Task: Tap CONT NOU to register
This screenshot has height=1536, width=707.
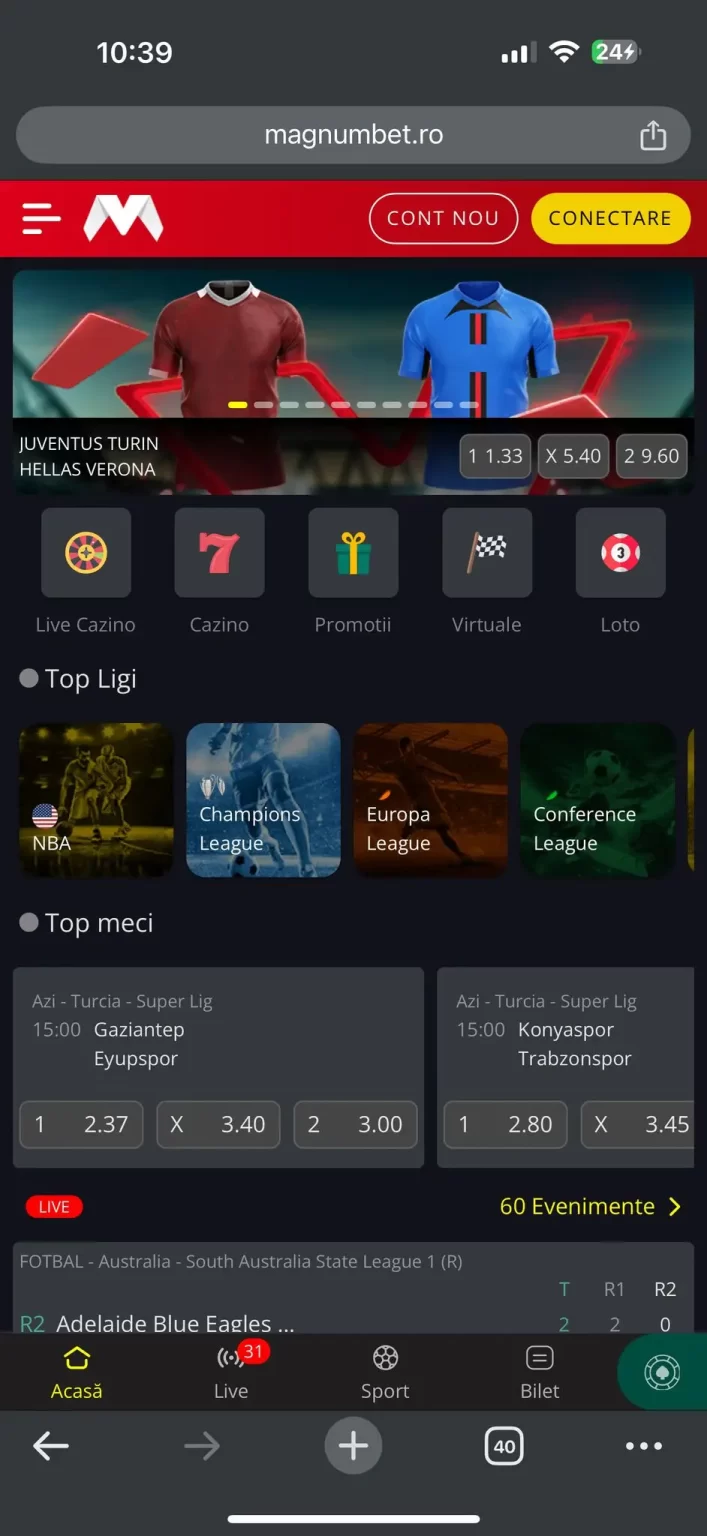Action: click(443, 218)
